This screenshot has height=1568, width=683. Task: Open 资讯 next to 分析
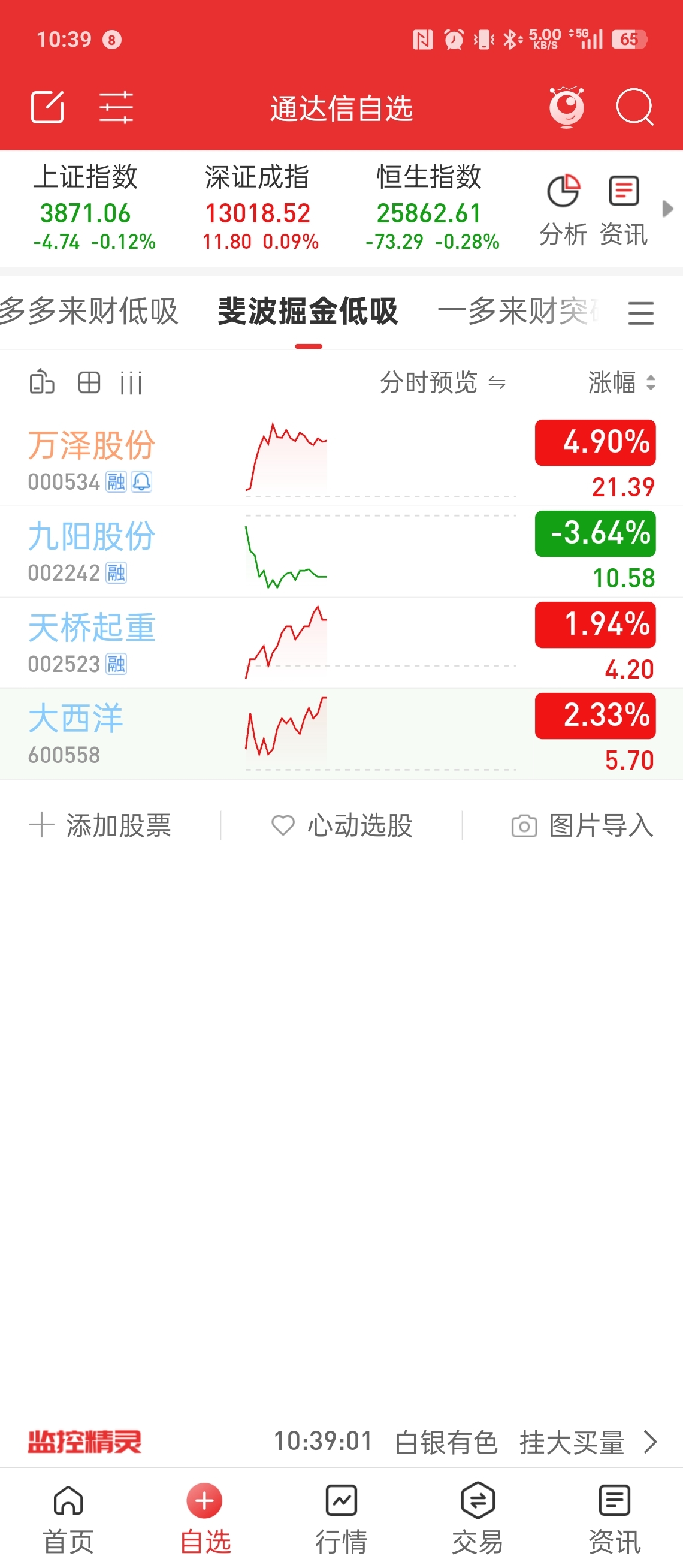coord(624,210)
